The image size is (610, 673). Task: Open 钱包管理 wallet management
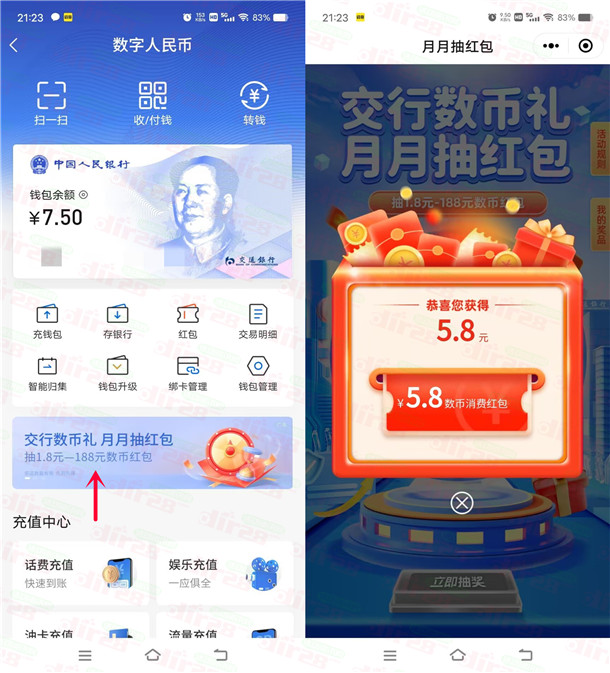coord(257,374)
